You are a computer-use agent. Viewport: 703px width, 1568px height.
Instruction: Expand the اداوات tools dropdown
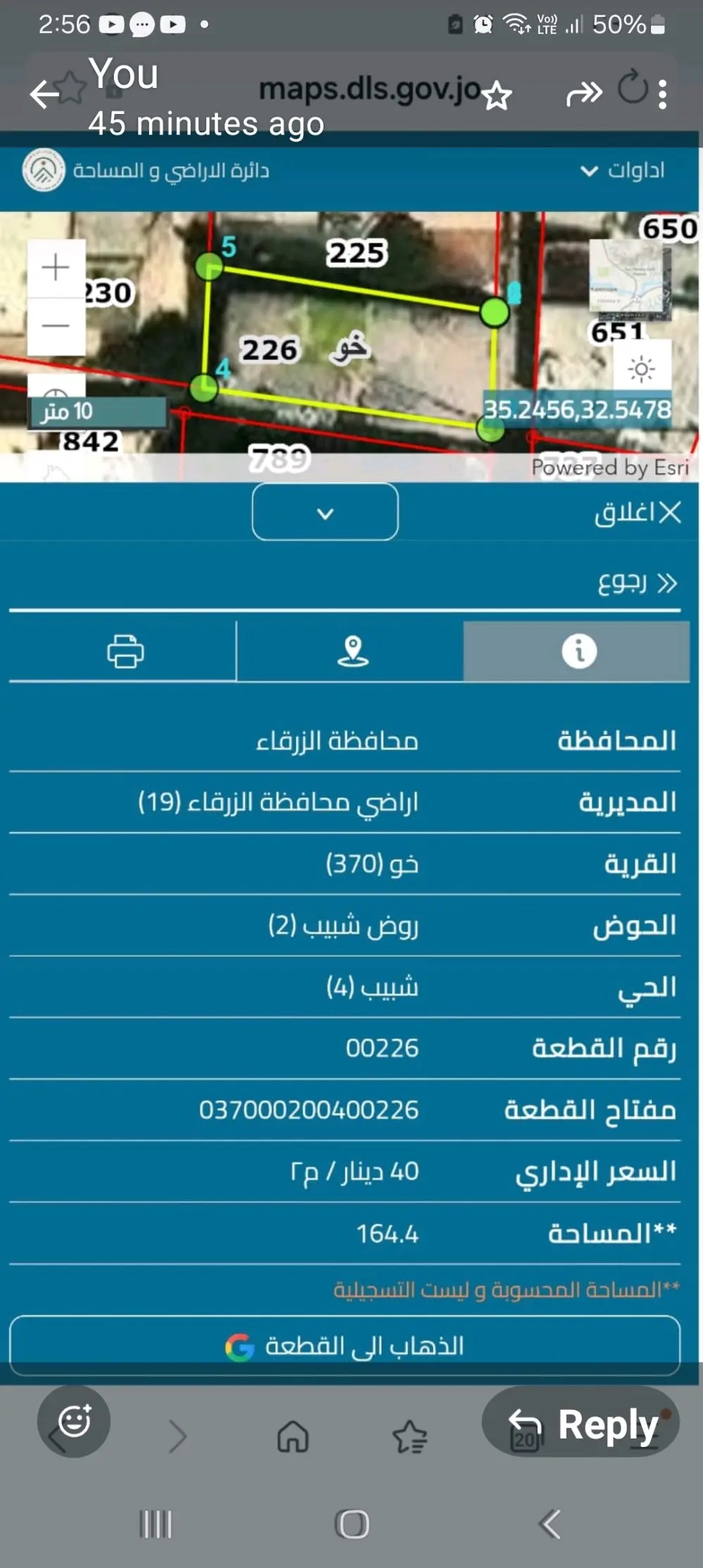coord(625,170)
